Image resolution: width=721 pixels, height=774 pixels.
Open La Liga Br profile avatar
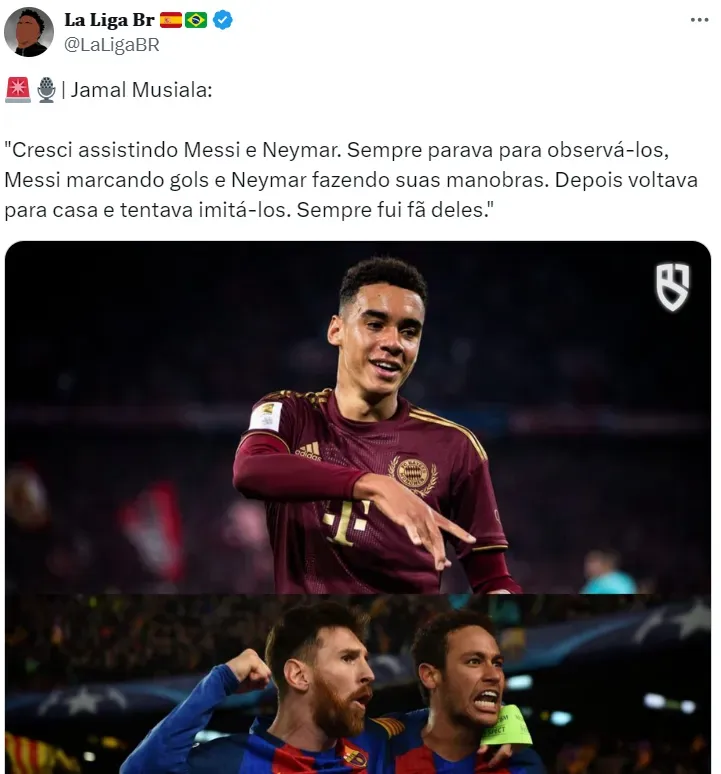point(29,32)
